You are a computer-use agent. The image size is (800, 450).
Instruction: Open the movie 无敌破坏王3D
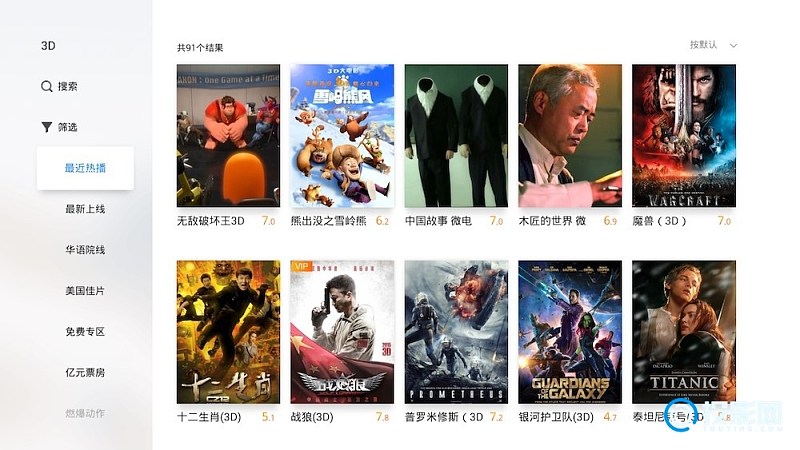click(x=228, y=136)
